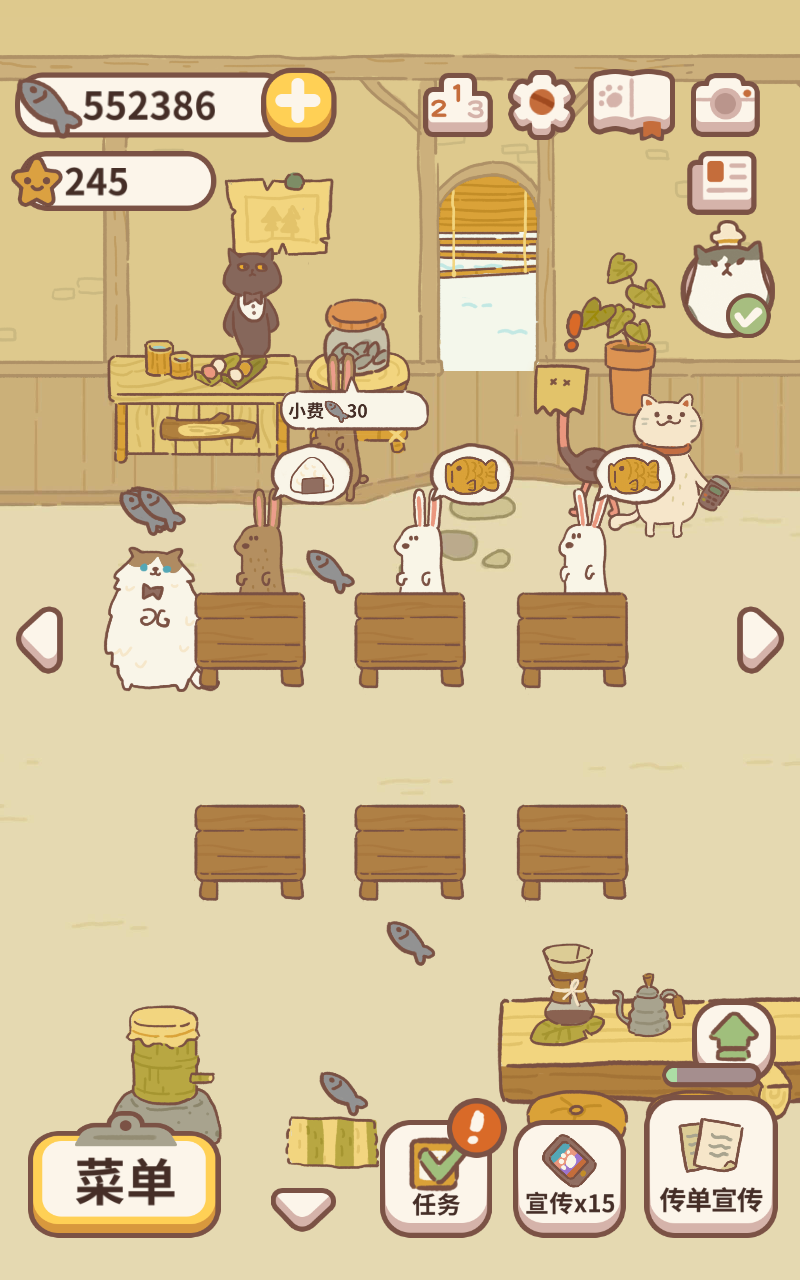The width and height of the screenshot is (800, 1280).
Task: Serve the right rabbit's taiyaki order
Action: tap(634, 474)
